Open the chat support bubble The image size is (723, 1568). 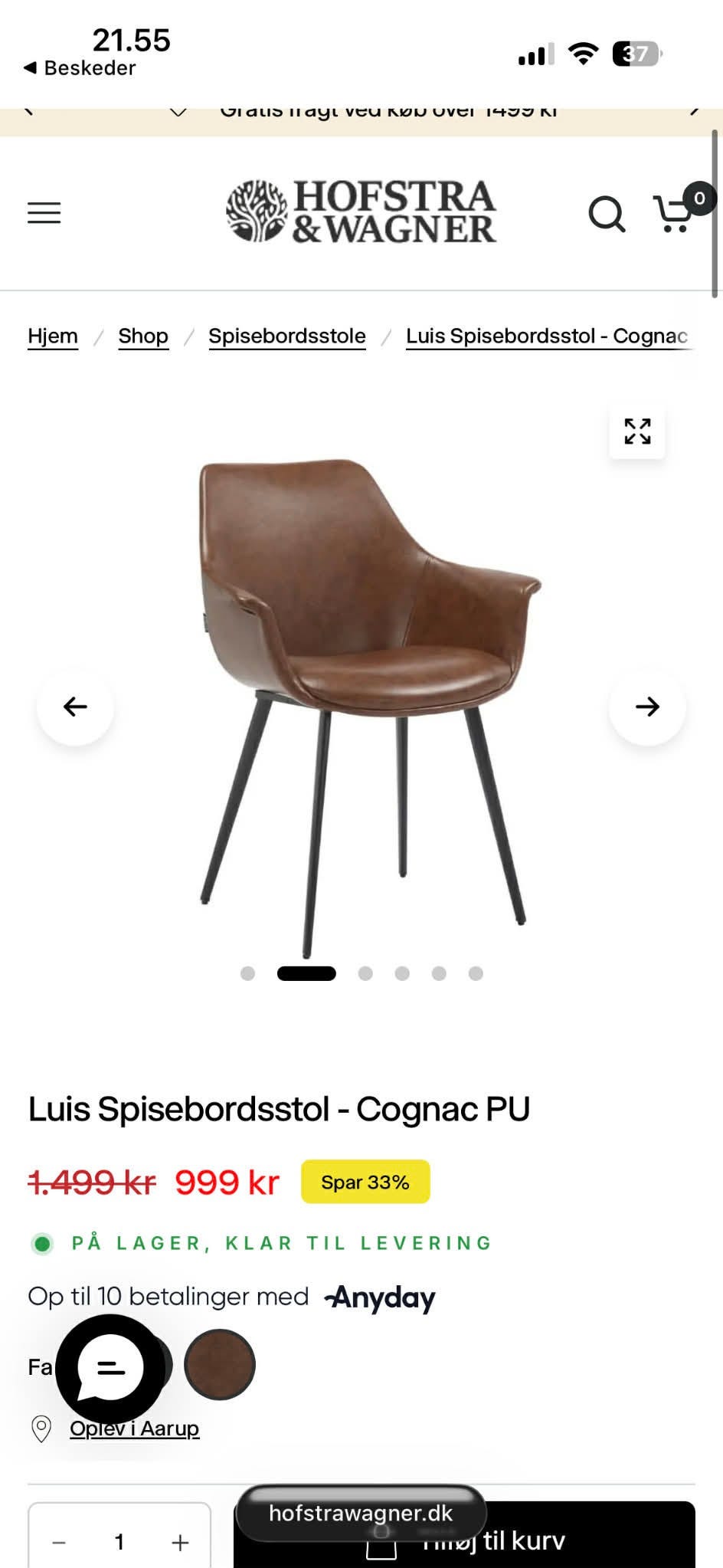point(110,1368)
